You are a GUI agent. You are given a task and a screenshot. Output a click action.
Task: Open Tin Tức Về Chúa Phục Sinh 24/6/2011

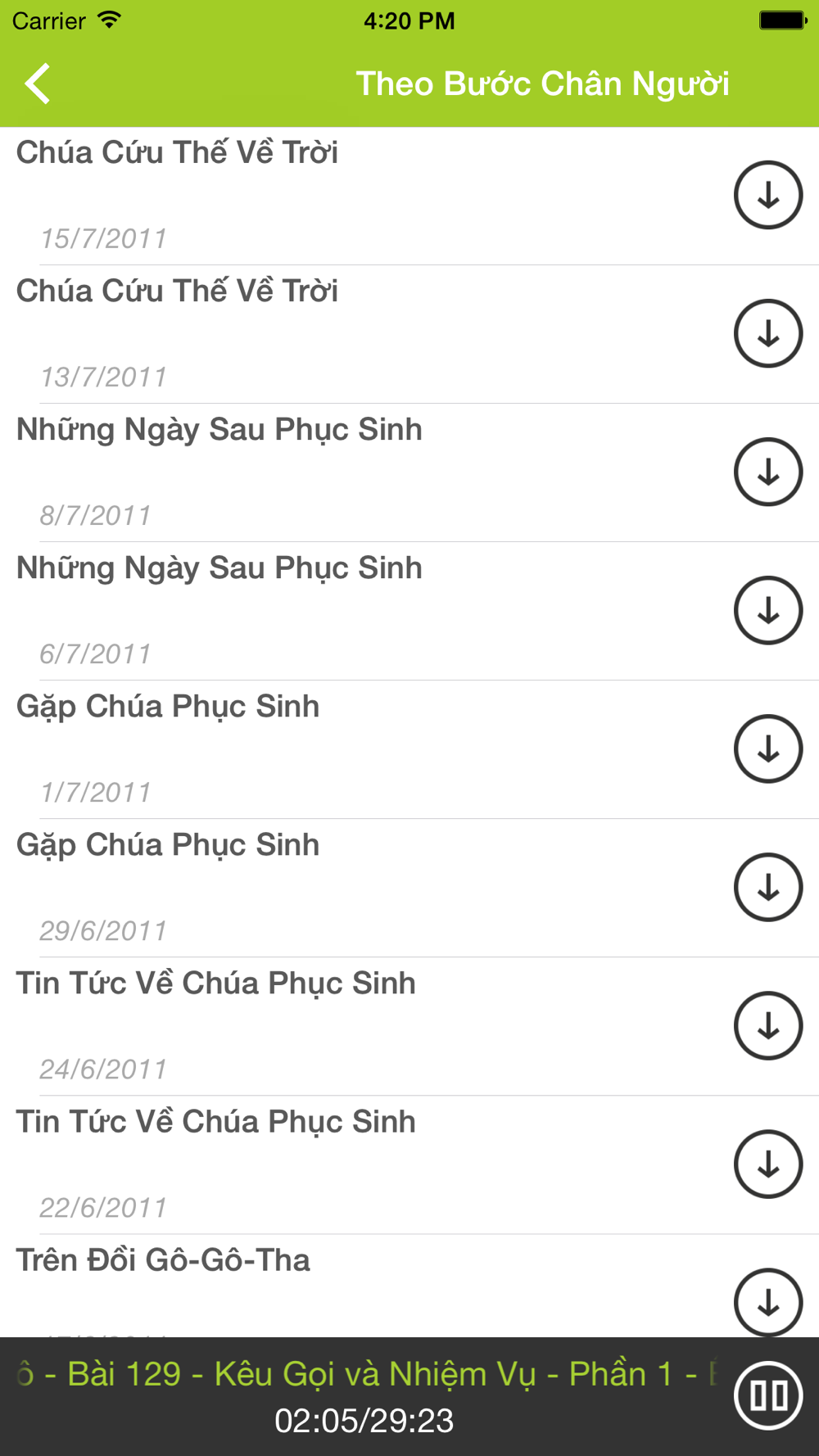coord(360,1026)
